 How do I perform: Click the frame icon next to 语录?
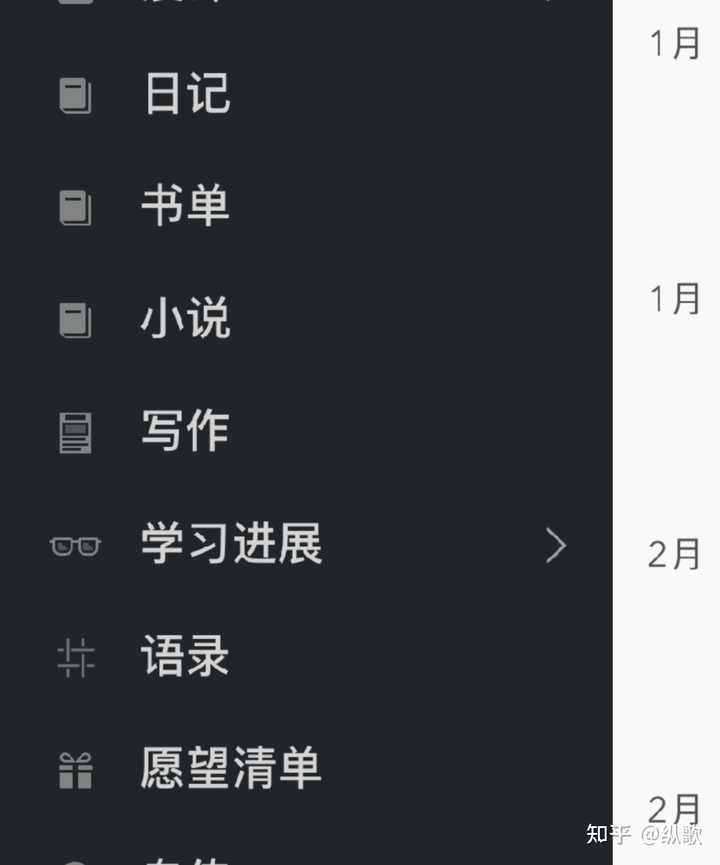[x=75, y=658]
